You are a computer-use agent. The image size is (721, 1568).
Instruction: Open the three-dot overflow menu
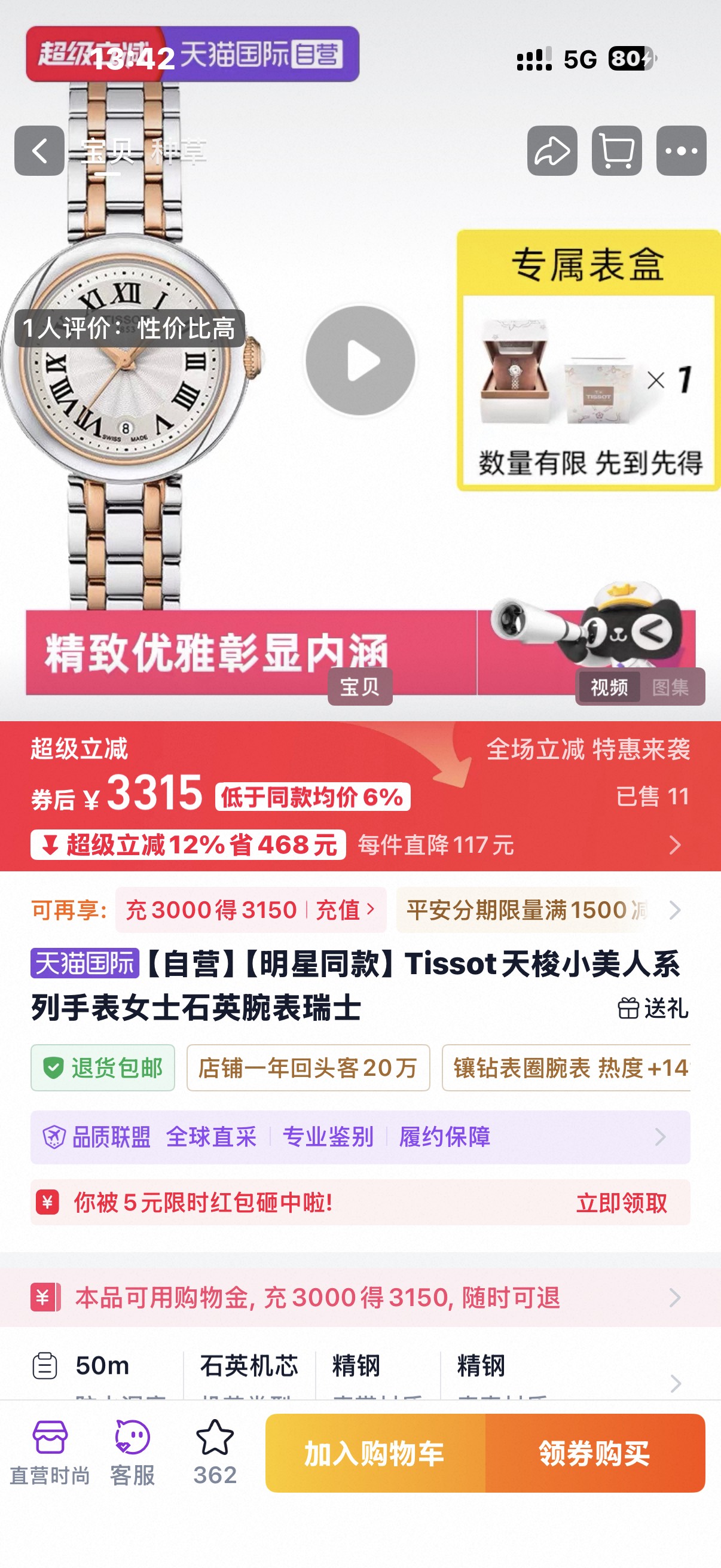click(x=681, y=151)
